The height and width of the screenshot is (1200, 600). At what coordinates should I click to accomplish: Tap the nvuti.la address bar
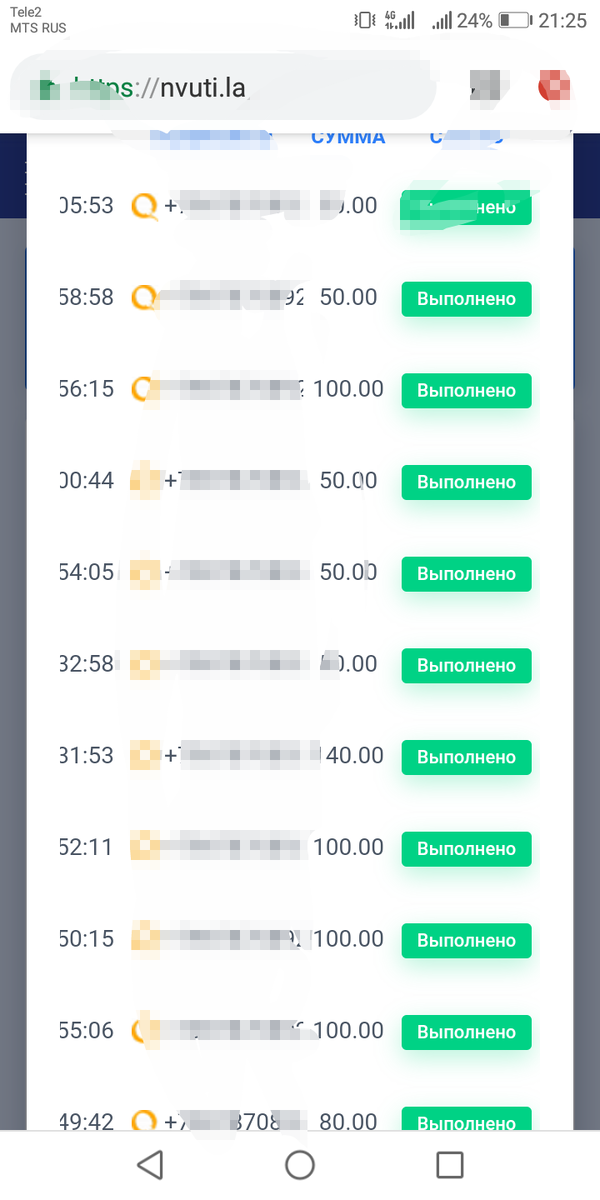pyautogui.click(x=222, y=87)
